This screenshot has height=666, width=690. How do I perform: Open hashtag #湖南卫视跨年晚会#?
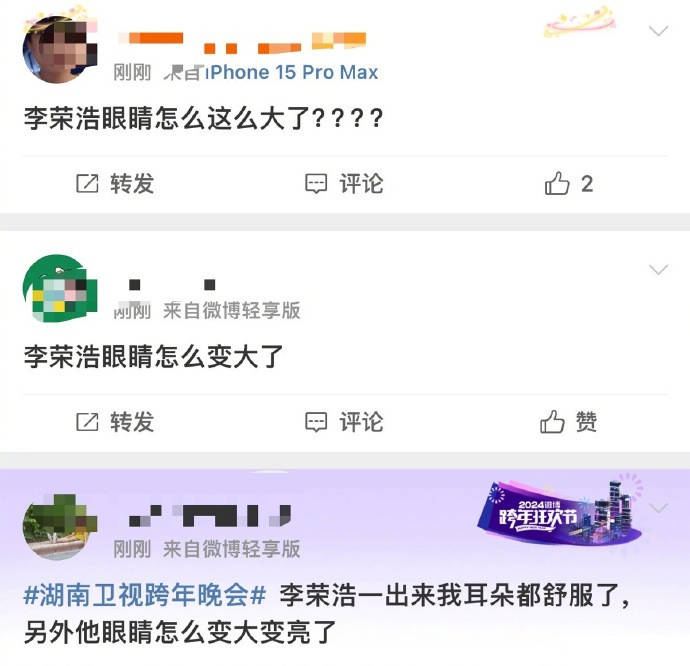point(144,596)
